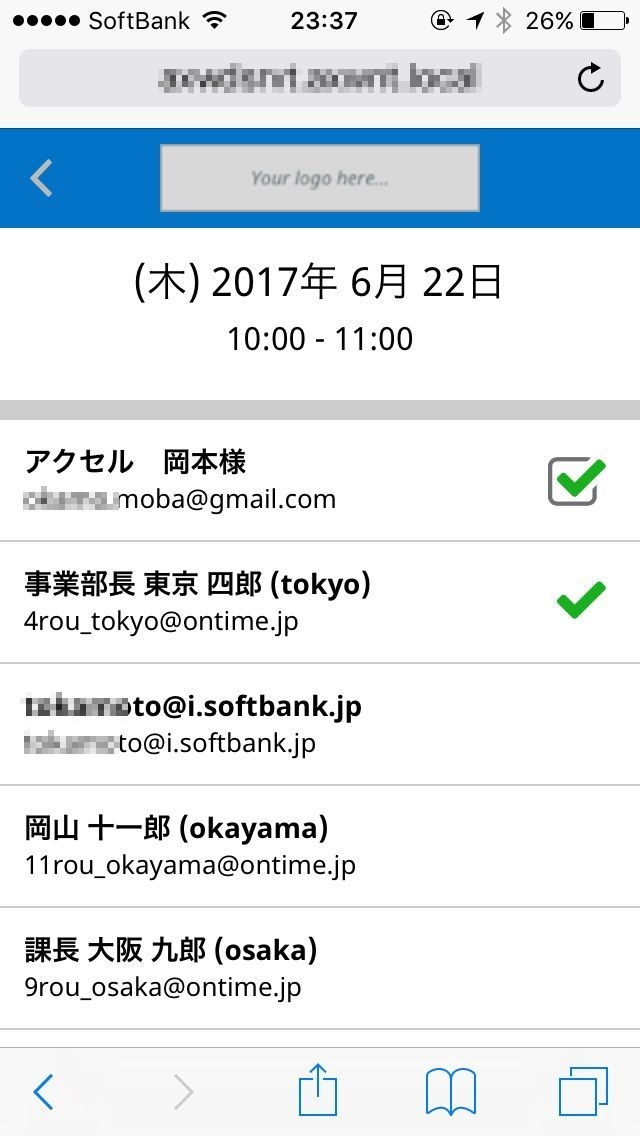Image resolution: width=640 pixels, height=1136 pixels.
Task: Show all open Safari tabs
Action: point(583,1092)
